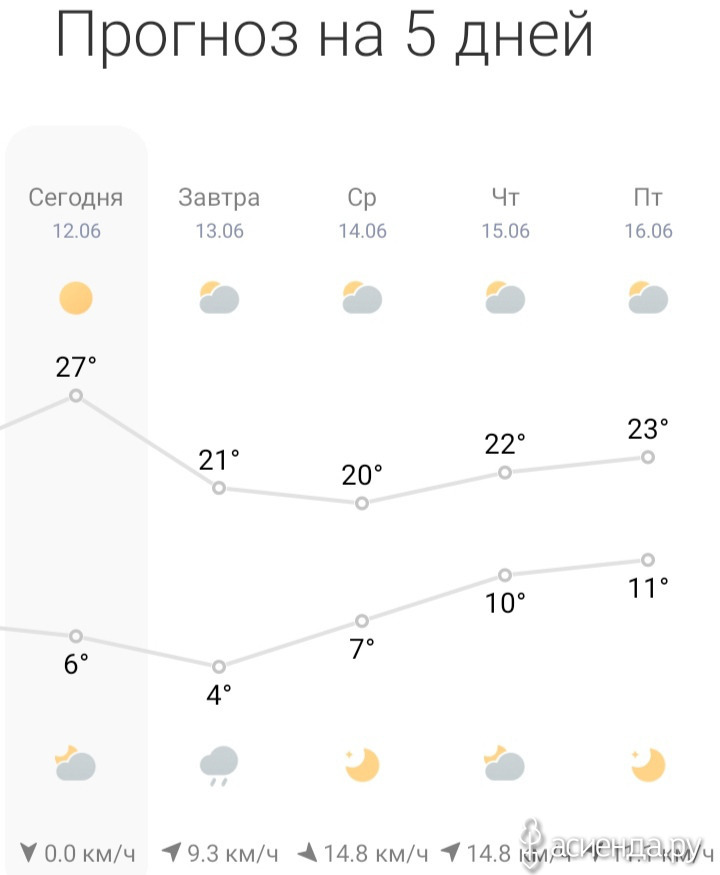Choose the Пт 16.06 day forecast

point(648,213)
